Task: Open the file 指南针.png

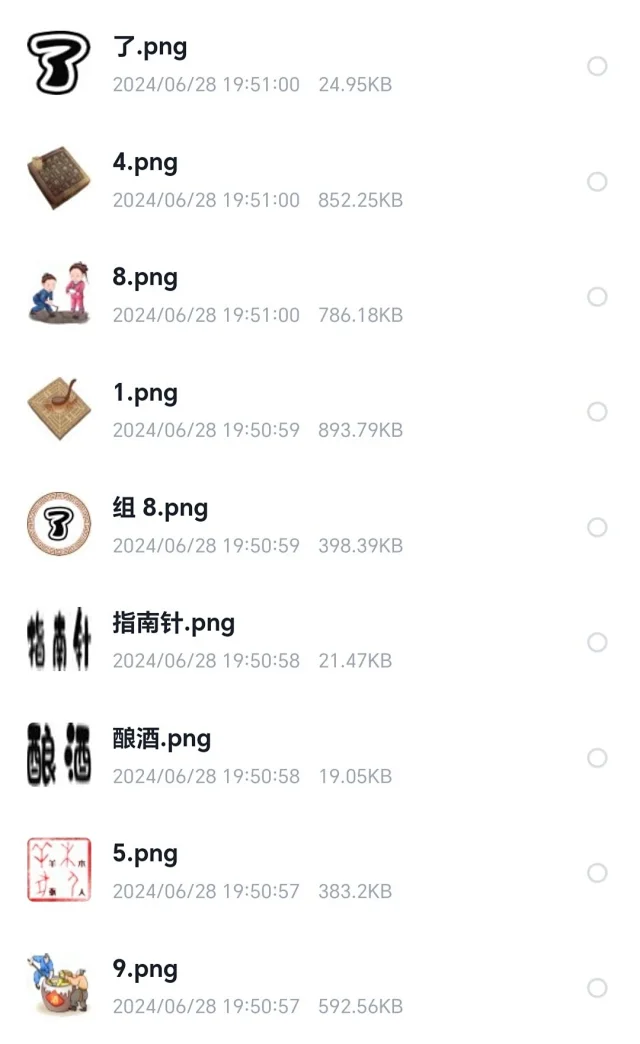Action: (173, 624)
